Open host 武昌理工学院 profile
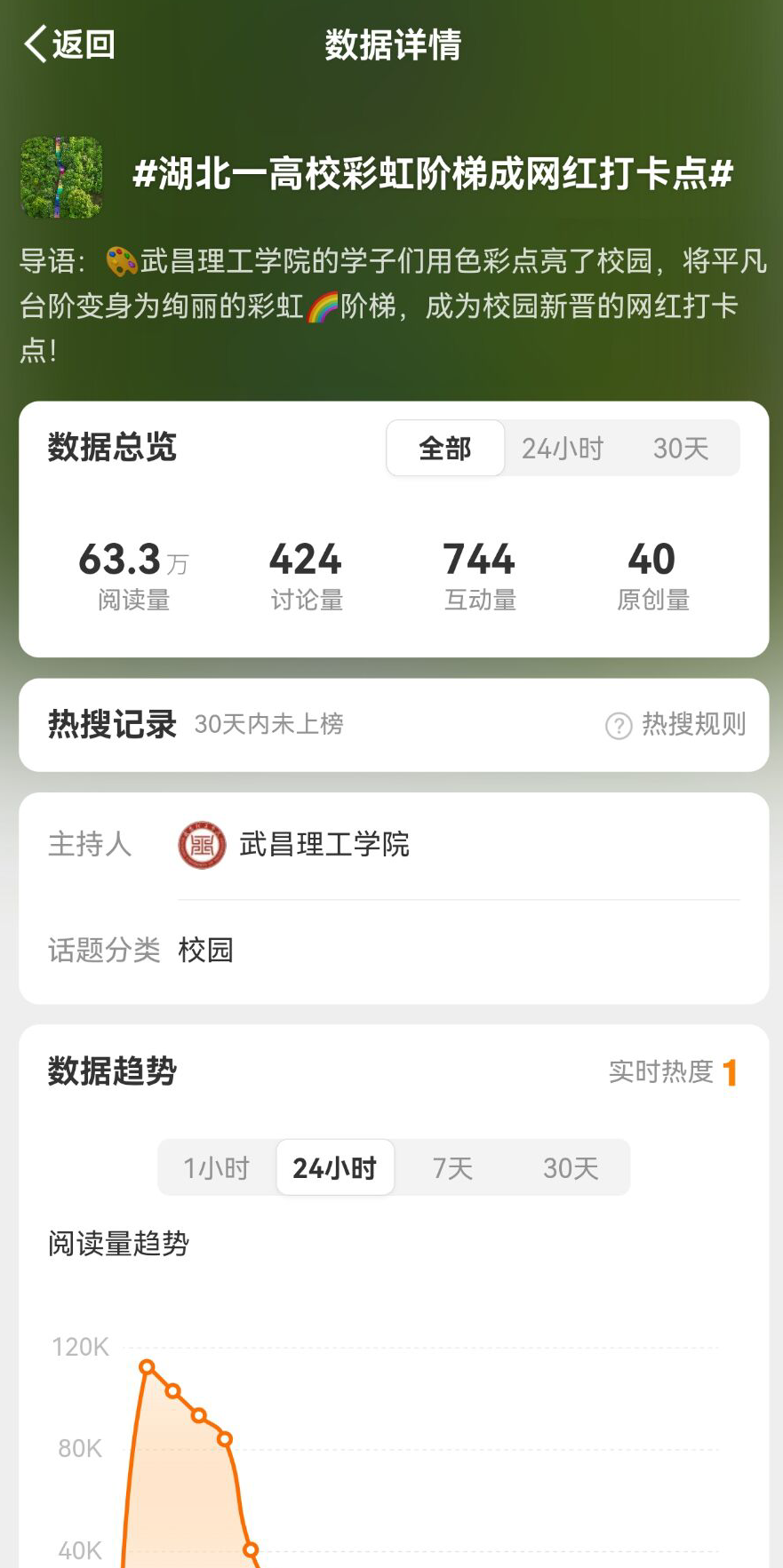This screenshot has width=783, height=1568. click(x=295, y=844)
